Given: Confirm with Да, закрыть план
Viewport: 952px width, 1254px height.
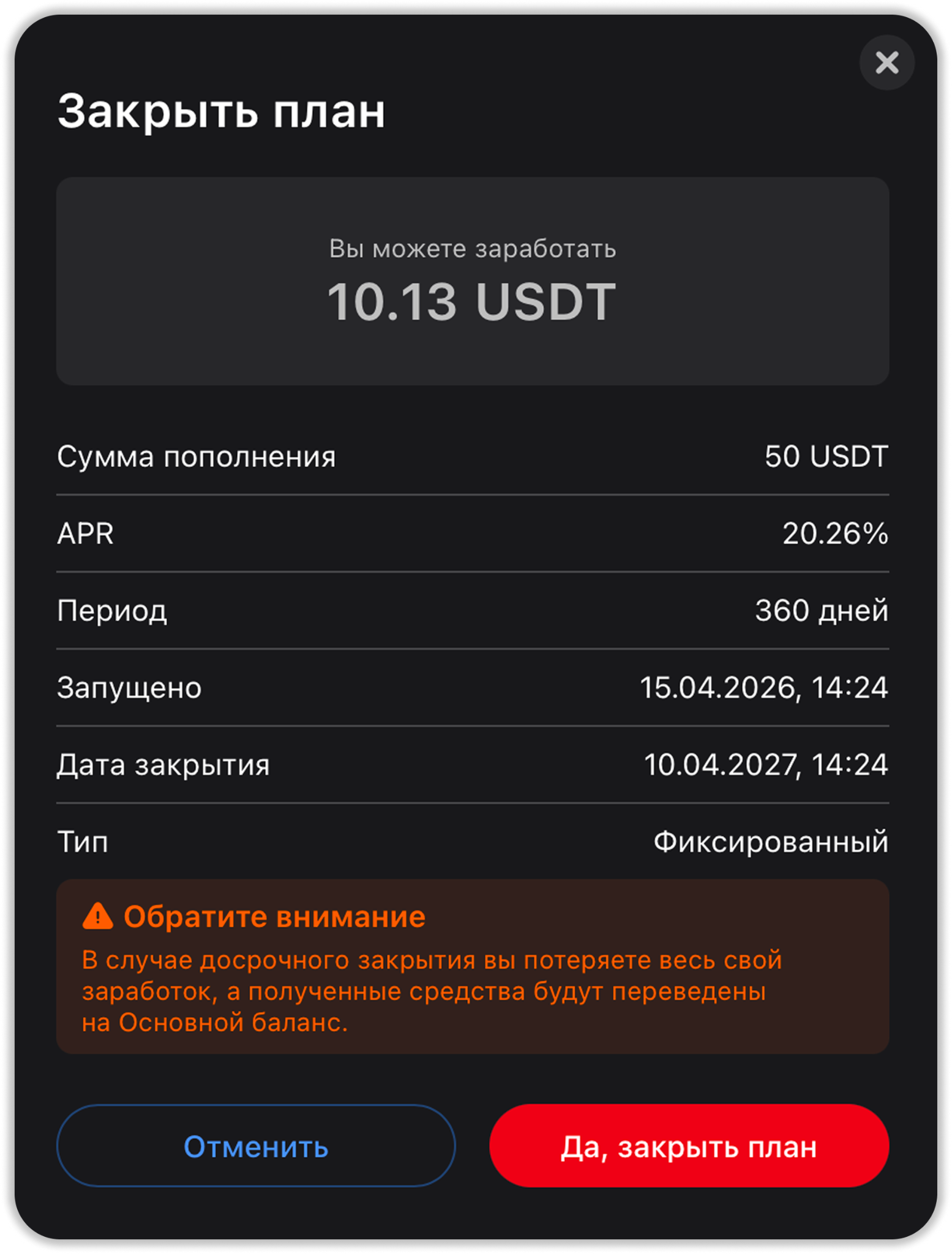Looking at the screenshot, I should coord(689,1146).
